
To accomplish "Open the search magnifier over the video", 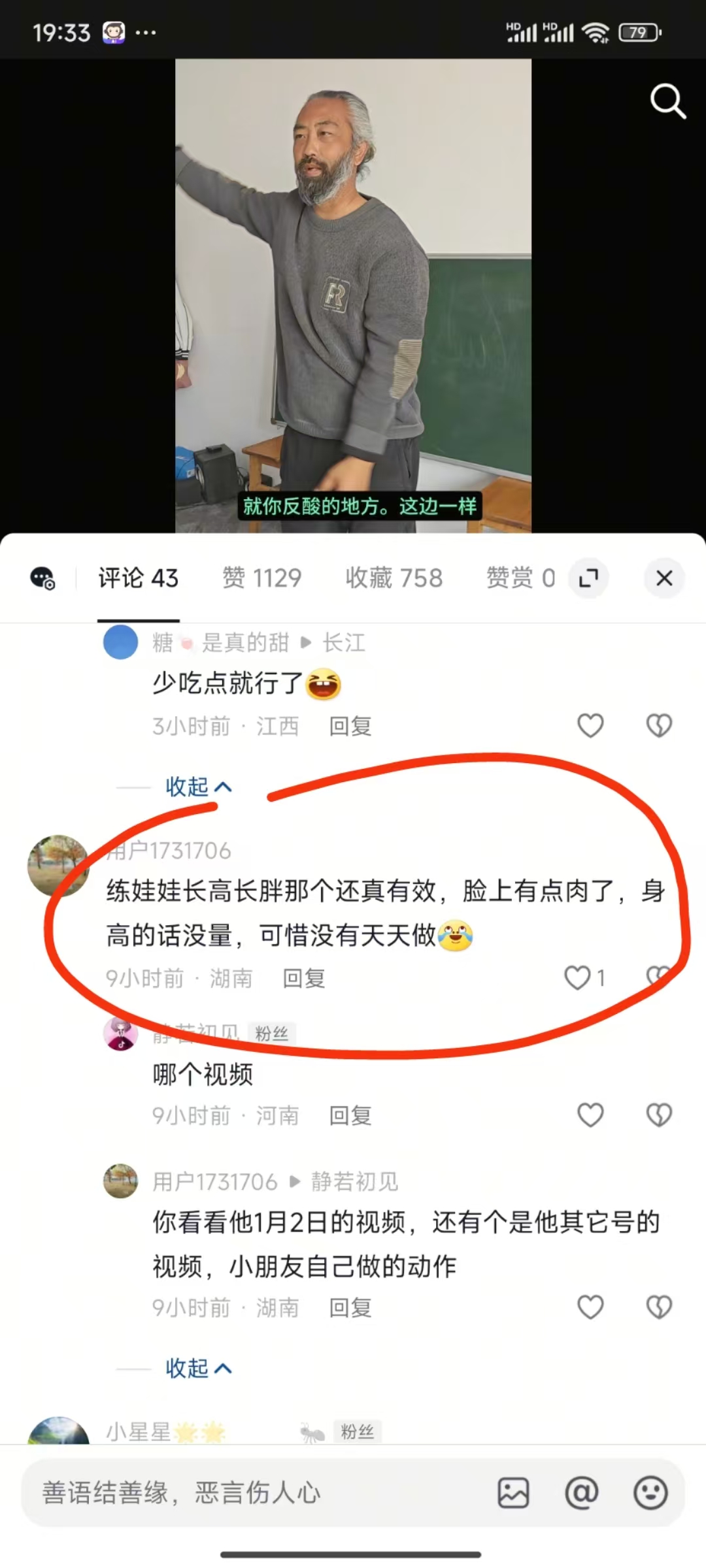I will point(667,101).
